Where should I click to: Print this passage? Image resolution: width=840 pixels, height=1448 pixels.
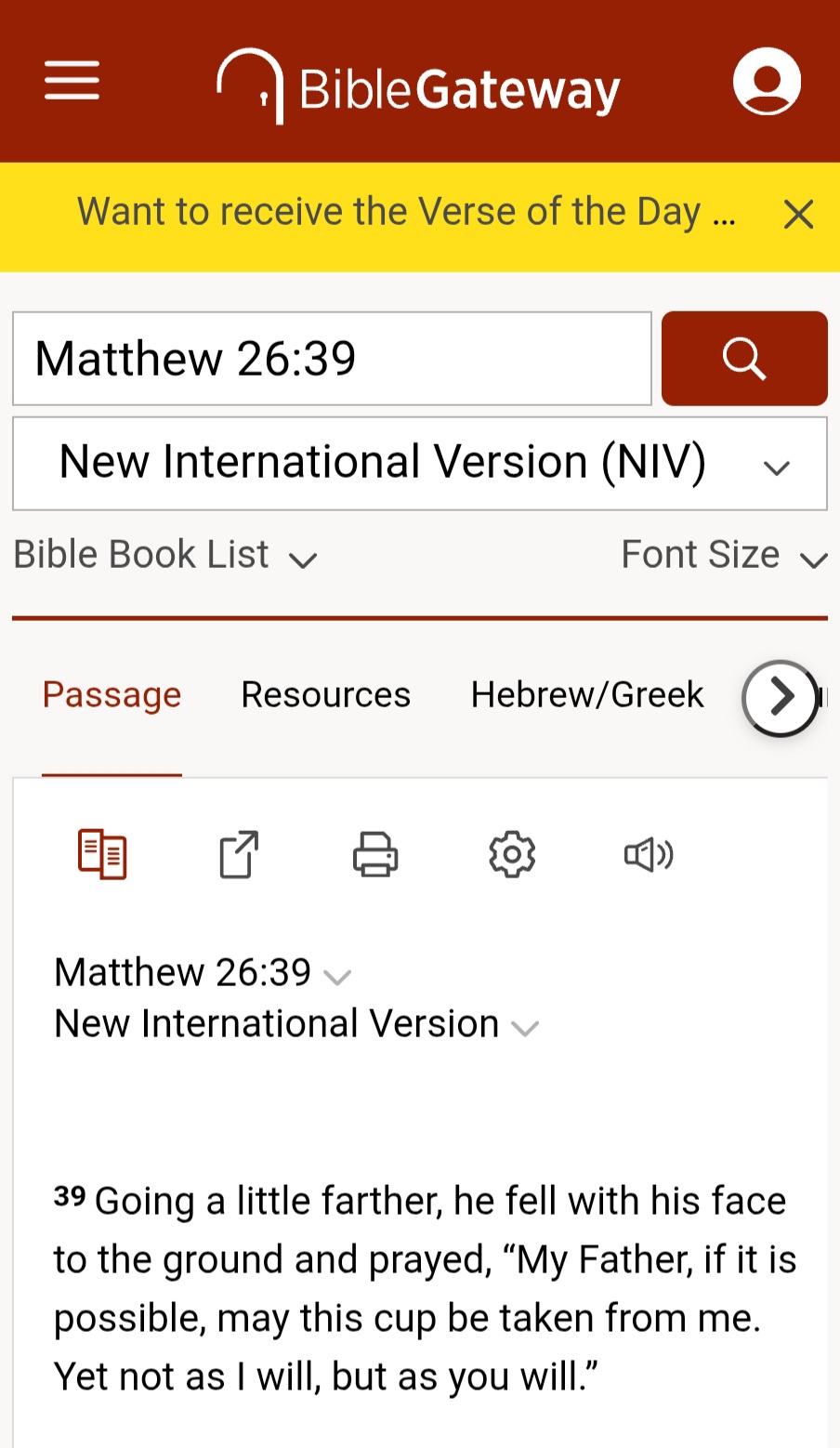[x=375, y=854]
